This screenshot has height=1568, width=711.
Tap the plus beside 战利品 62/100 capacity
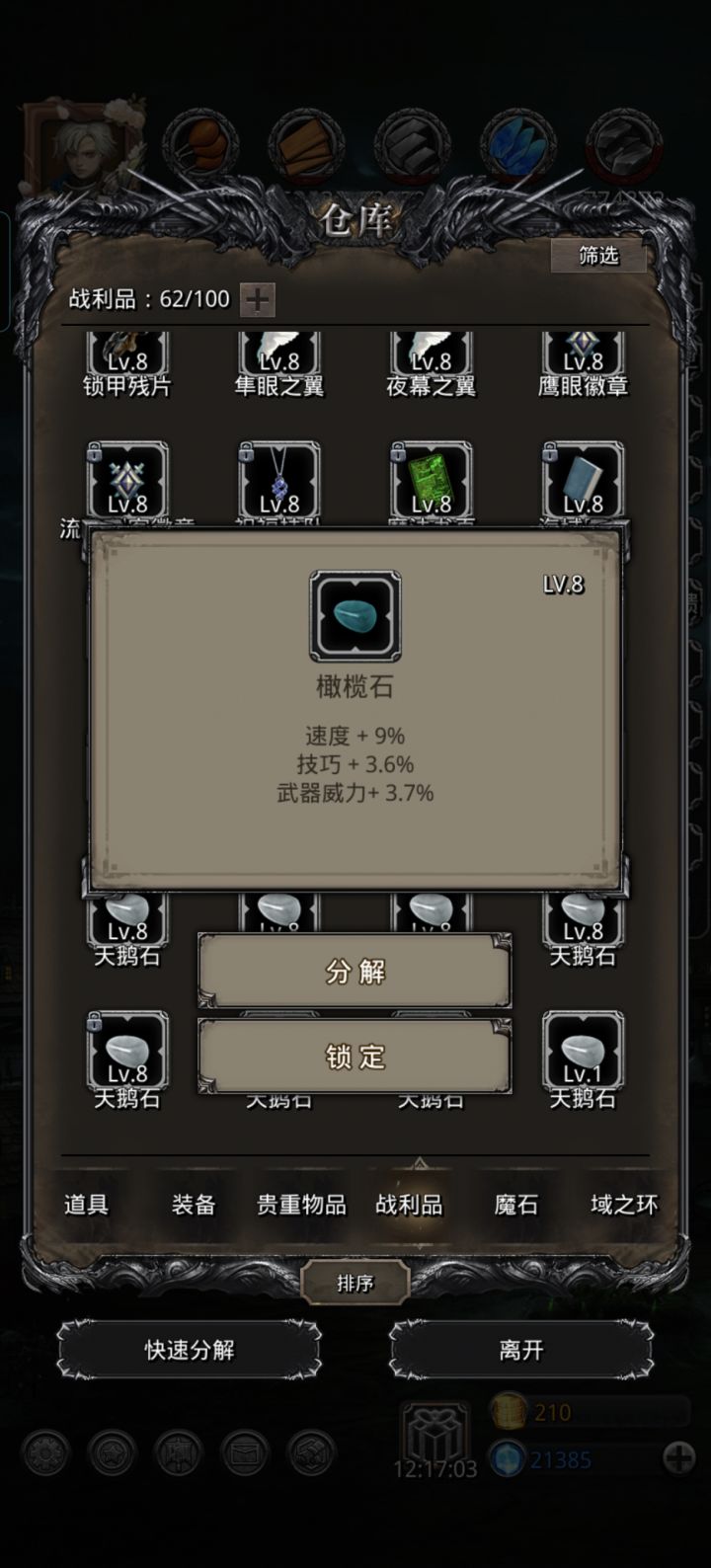click(259, 298)
